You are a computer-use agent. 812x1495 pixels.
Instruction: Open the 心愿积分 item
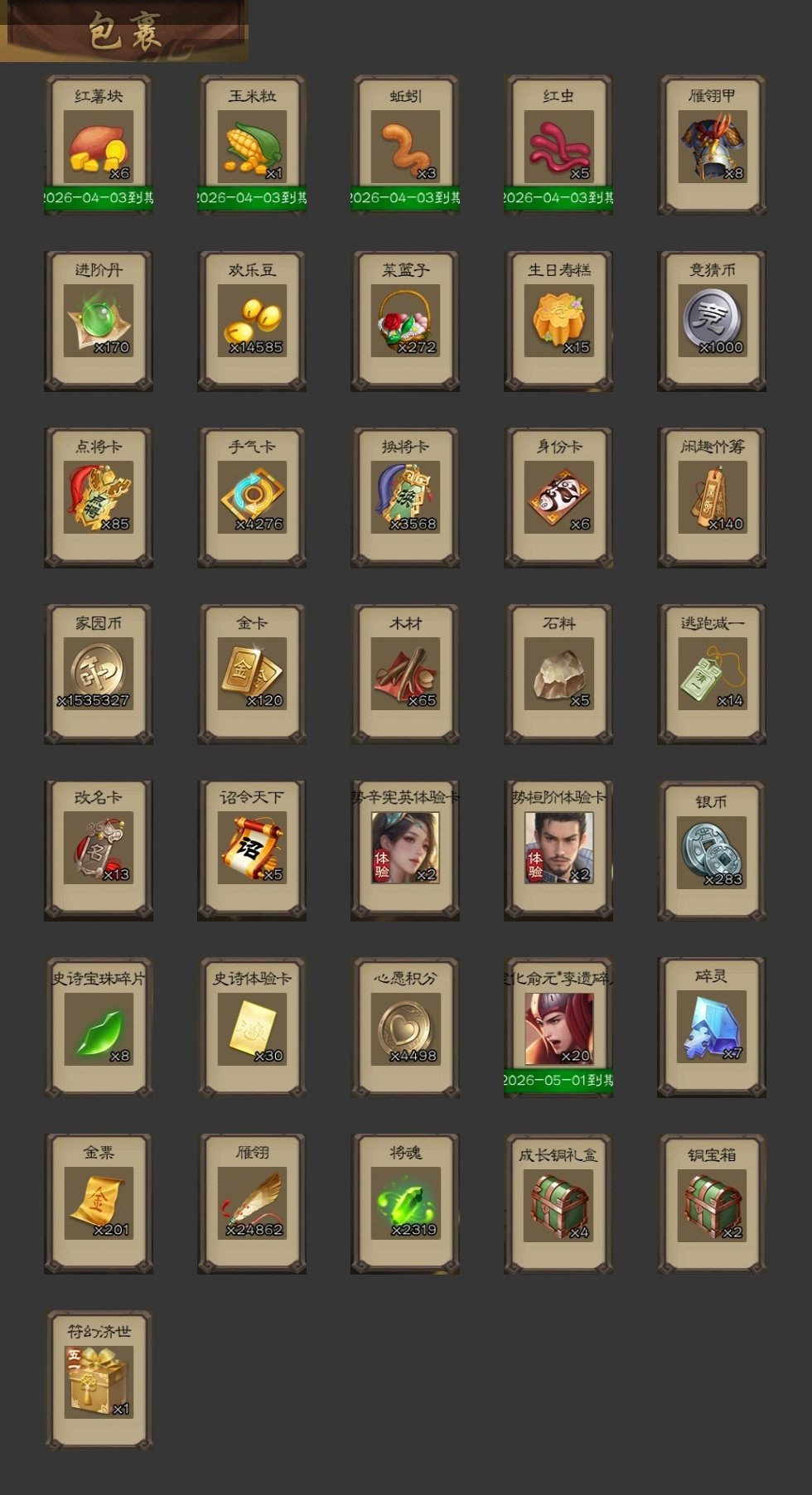(x=405, y=1028)
